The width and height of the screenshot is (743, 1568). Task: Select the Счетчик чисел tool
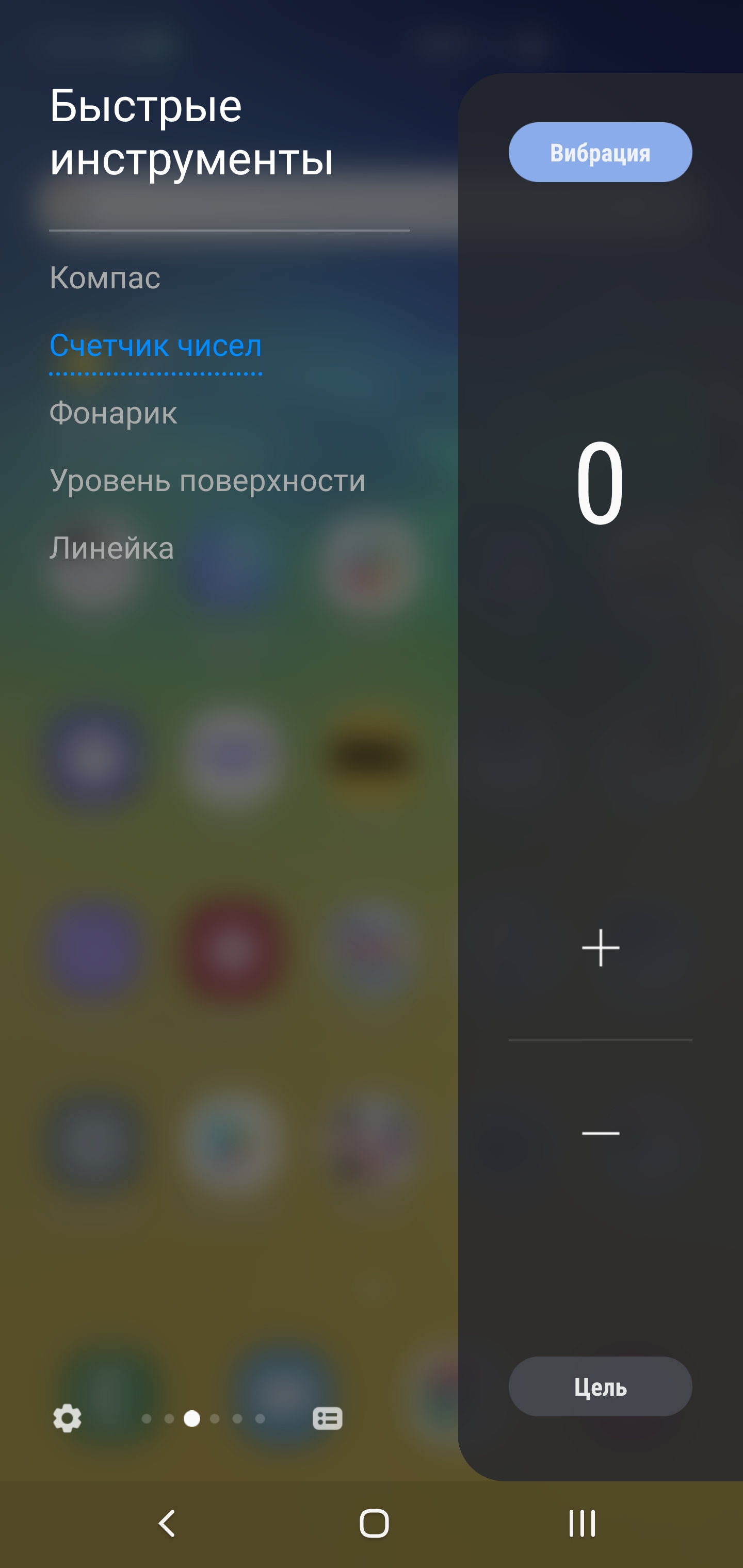[x=155, y=346]
